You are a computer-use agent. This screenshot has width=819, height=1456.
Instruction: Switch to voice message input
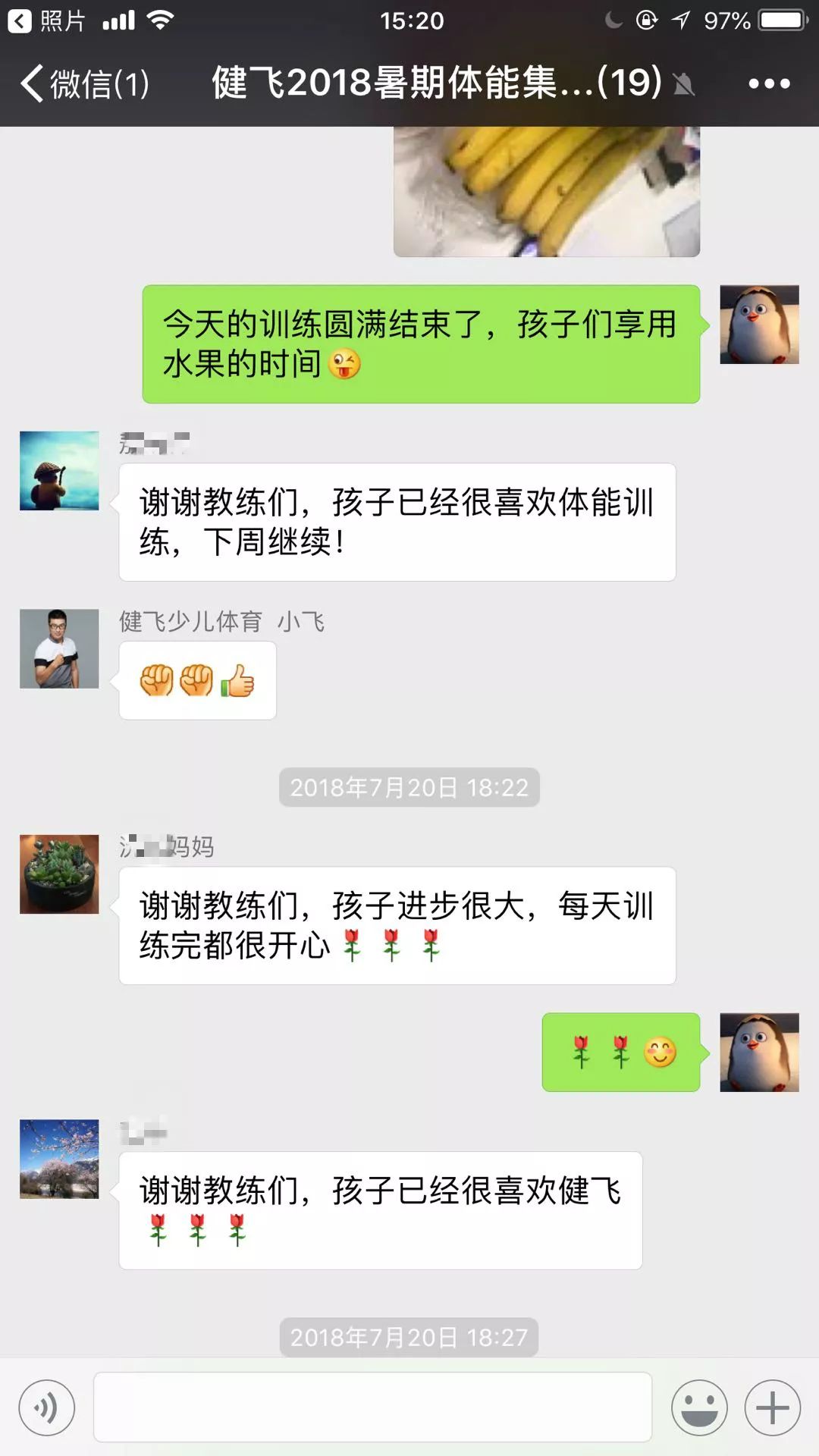tap(47, 1408)
